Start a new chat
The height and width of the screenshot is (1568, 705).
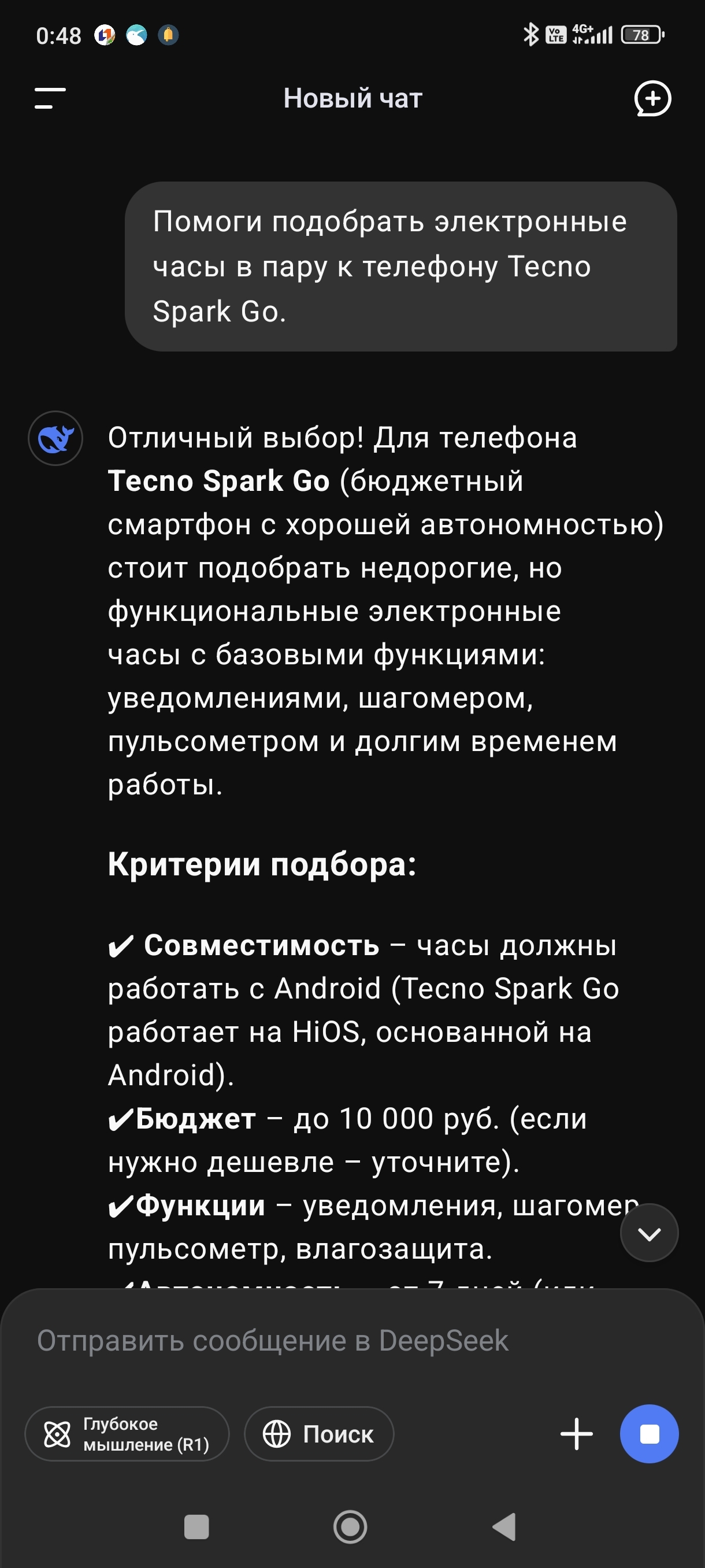pos(652,99)
